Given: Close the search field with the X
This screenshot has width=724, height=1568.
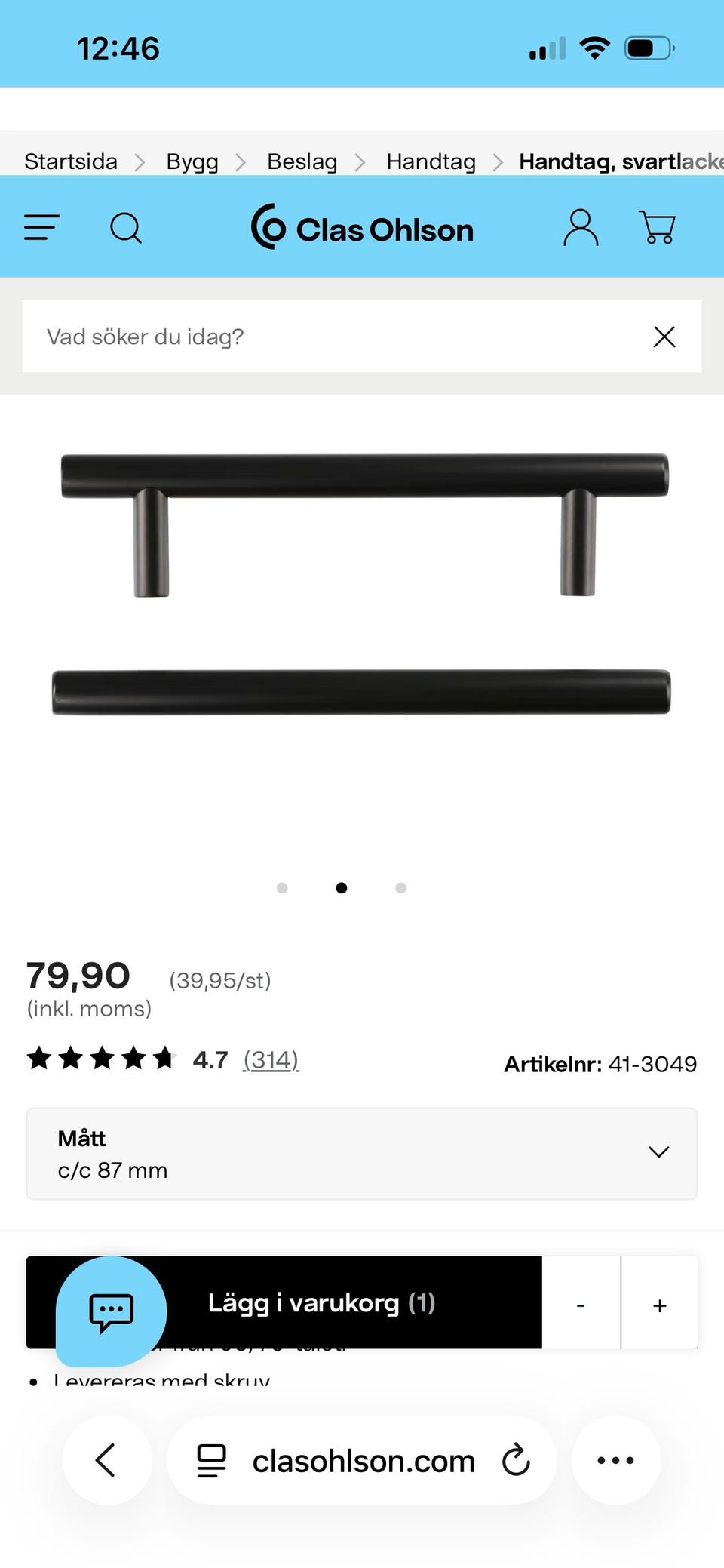Looking at the screenshot, I should (664, 337).
